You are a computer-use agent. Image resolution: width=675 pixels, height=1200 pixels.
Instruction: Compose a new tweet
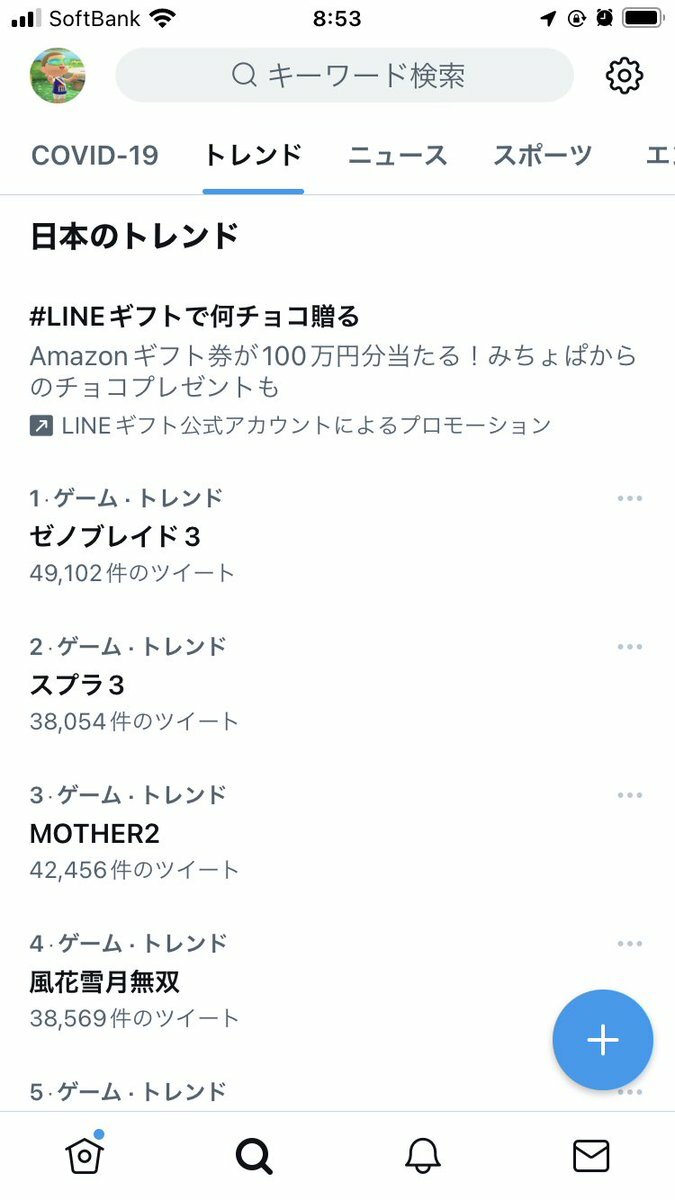602,1040
